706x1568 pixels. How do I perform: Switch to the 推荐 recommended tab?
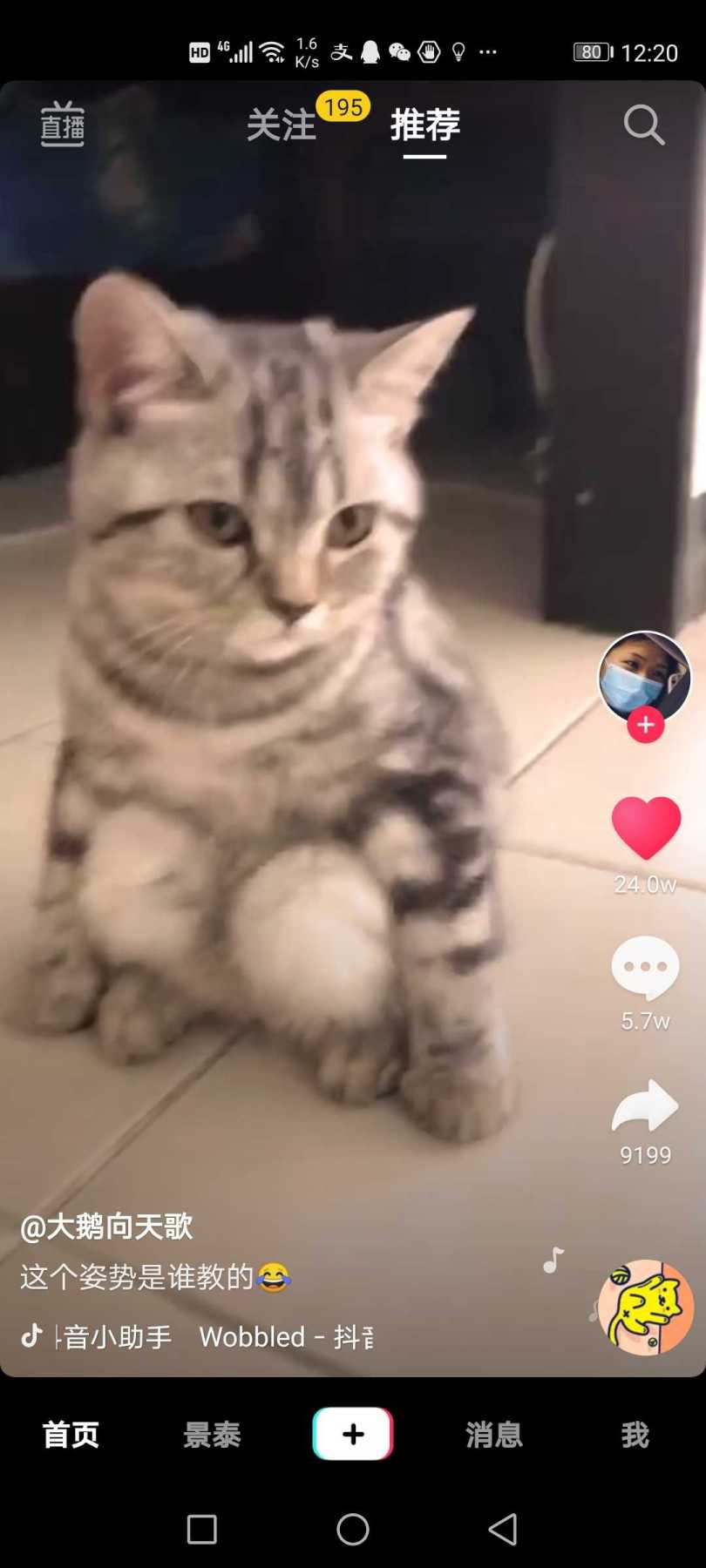pos(424,125)
